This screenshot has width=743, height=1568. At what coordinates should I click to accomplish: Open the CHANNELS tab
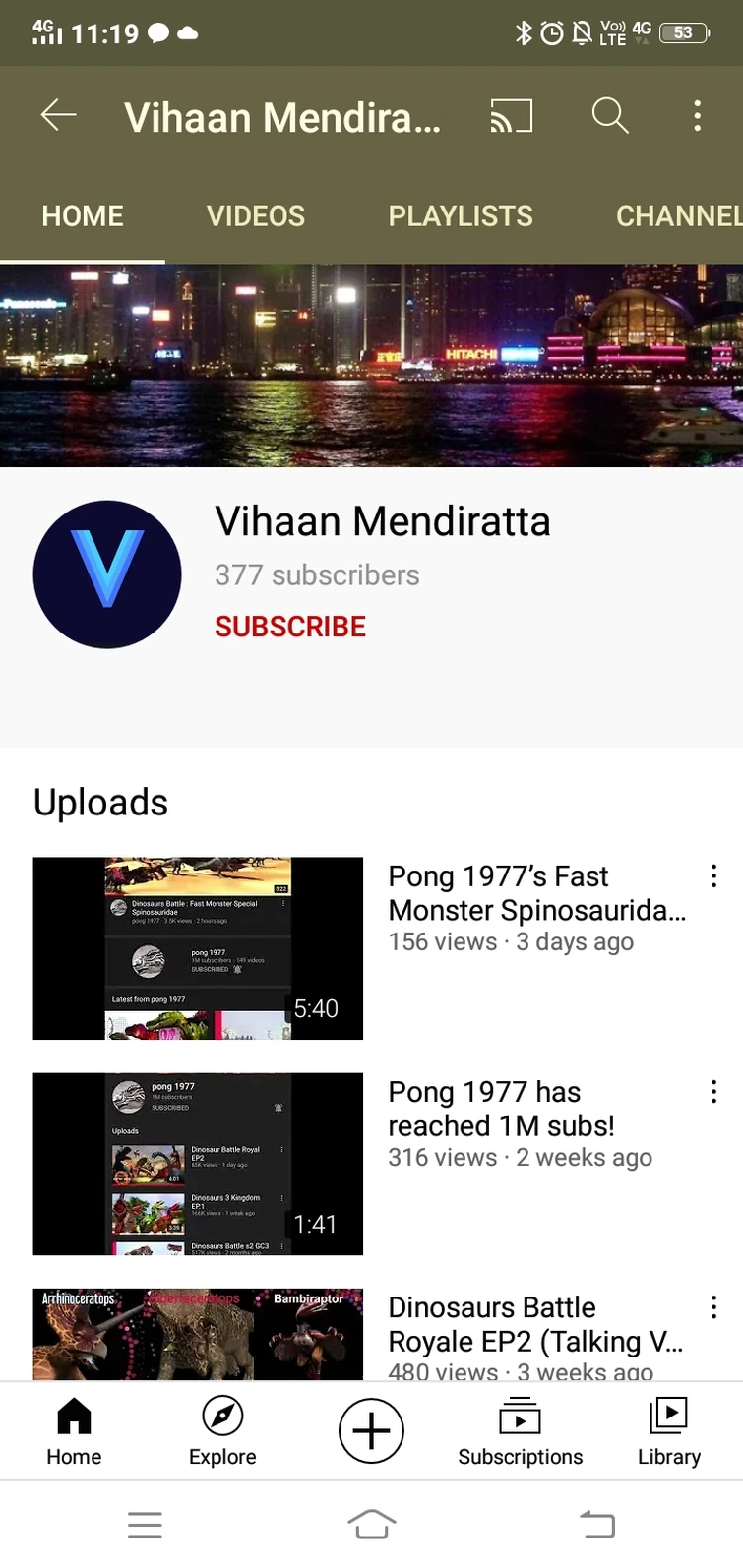[x=678, y=215]
